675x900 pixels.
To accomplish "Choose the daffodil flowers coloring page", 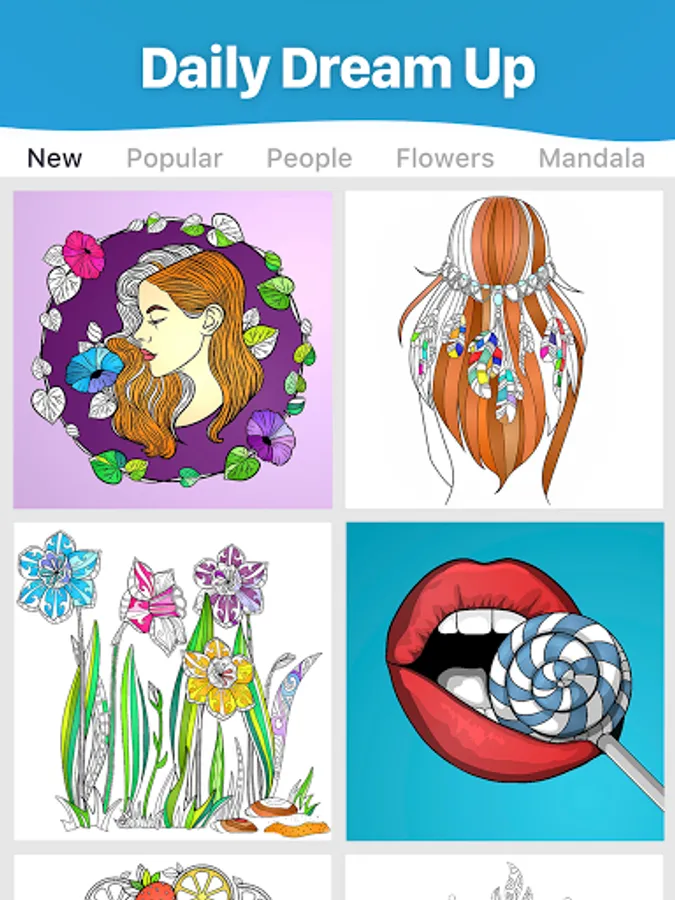I will [173, 681].
